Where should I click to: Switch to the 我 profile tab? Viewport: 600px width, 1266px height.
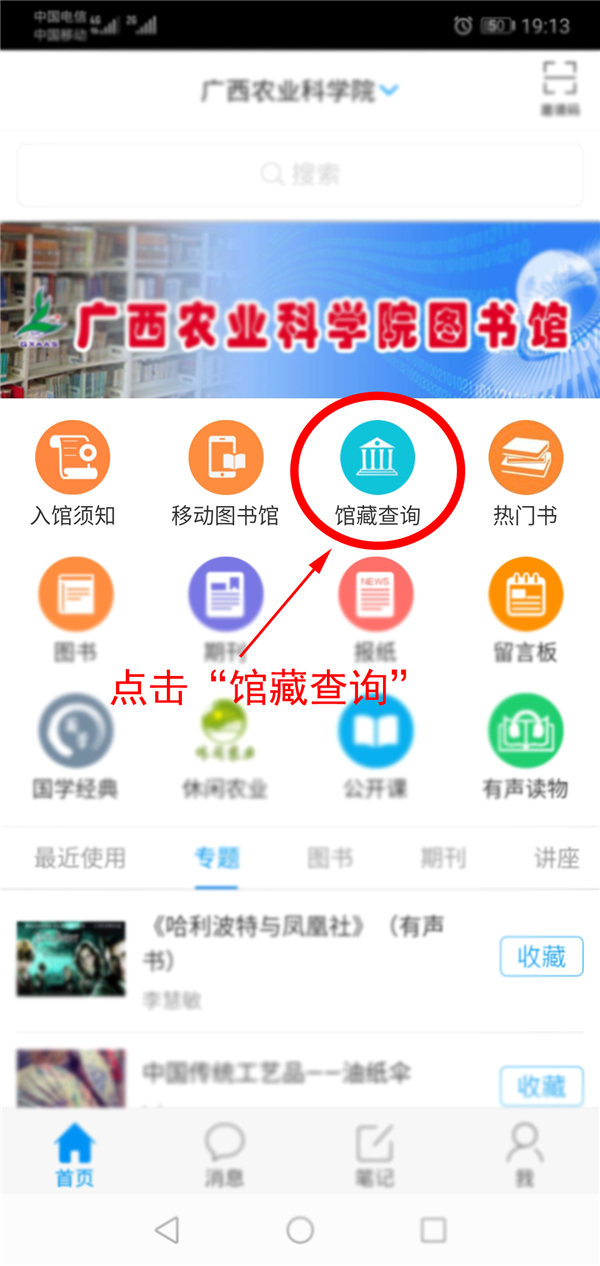(525, 1153)
